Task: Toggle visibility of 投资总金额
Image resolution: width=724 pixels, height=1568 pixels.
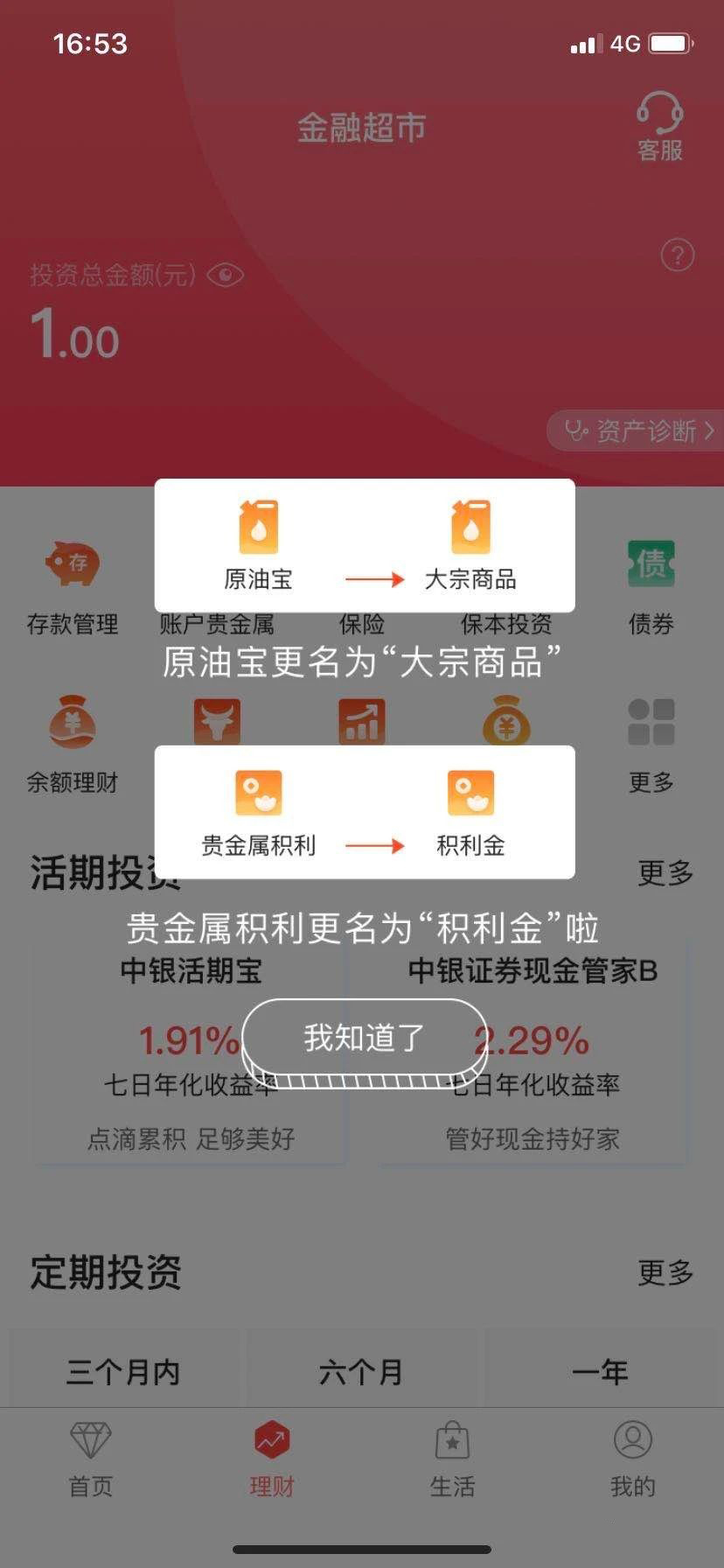Action: point(226,276)
